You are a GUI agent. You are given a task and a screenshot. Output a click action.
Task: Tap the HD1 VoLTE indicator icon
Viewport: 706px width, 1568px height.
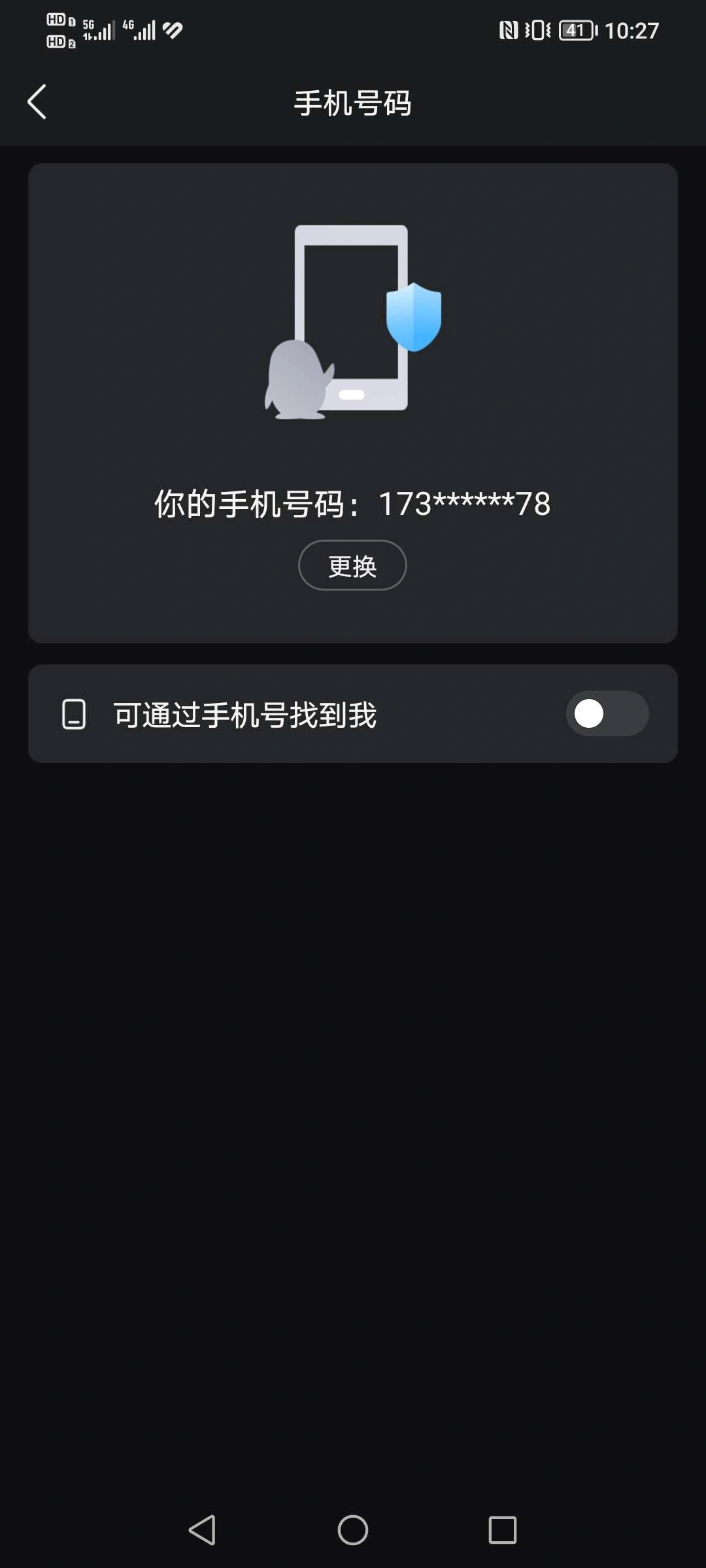(58, 20)
